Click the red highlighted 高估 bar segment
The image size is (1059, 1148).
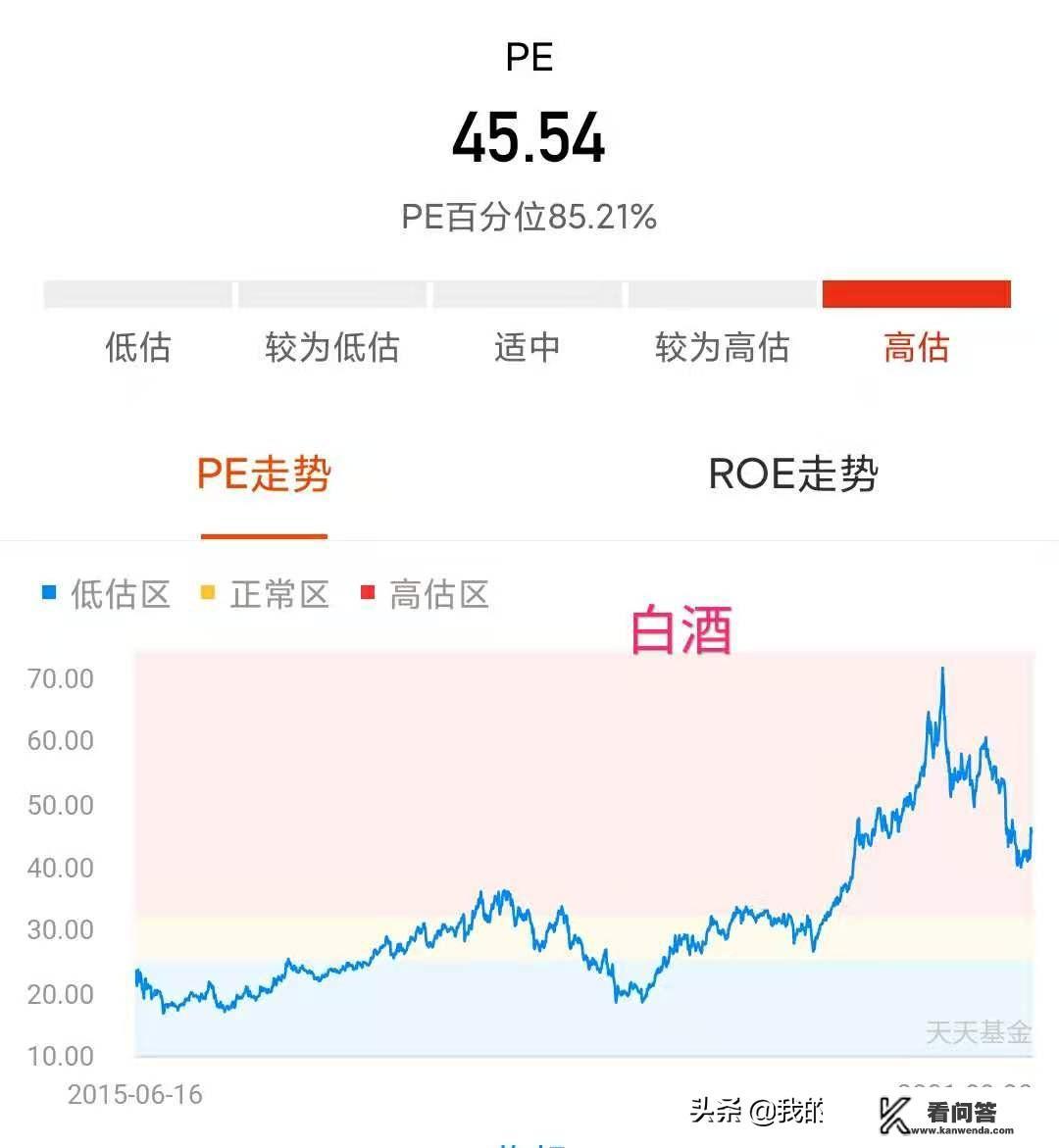(917, 294)
